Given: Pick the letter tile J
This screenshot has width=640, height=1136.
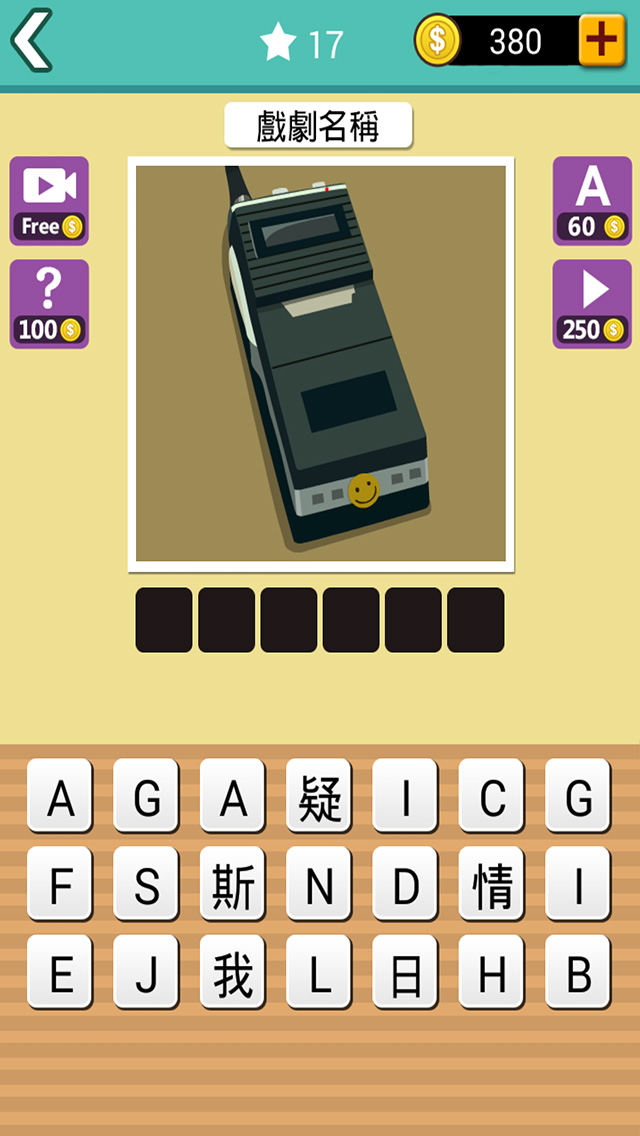Looking at the screenshot, I should tap(146, 972).
